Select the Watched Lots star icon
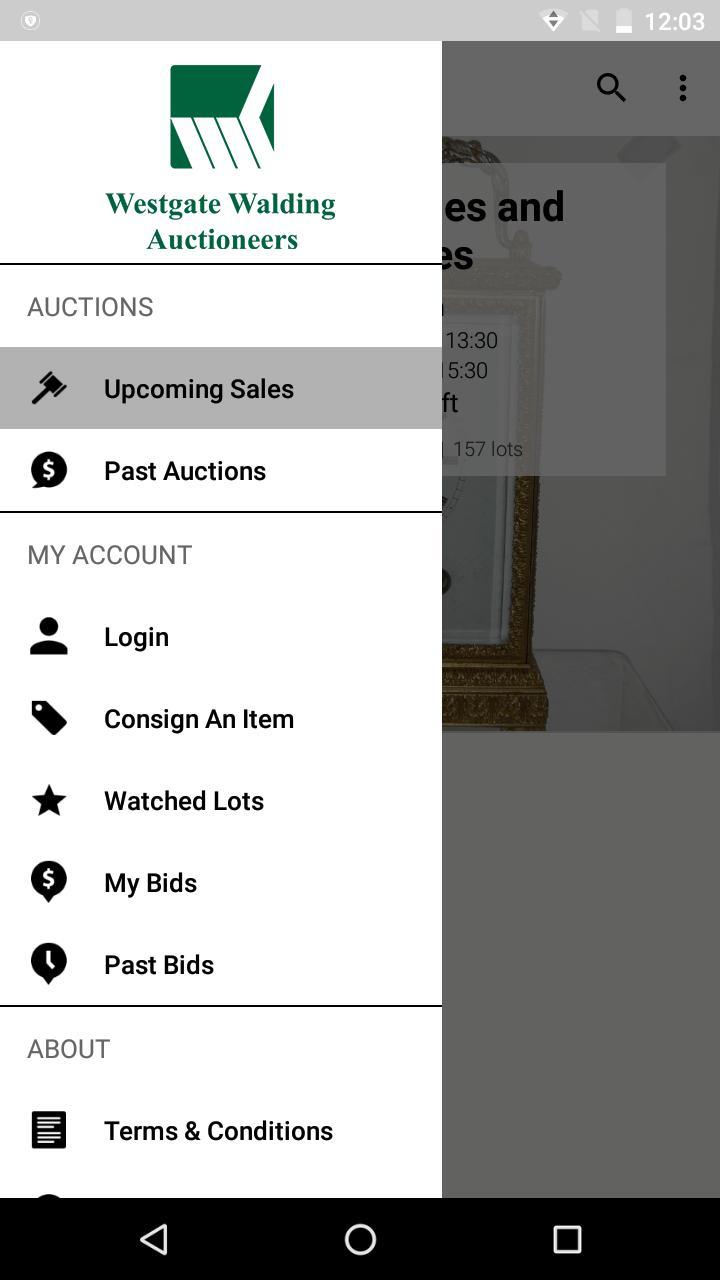The height and width of the screenshot is (1280, 720). click(48, 800)
